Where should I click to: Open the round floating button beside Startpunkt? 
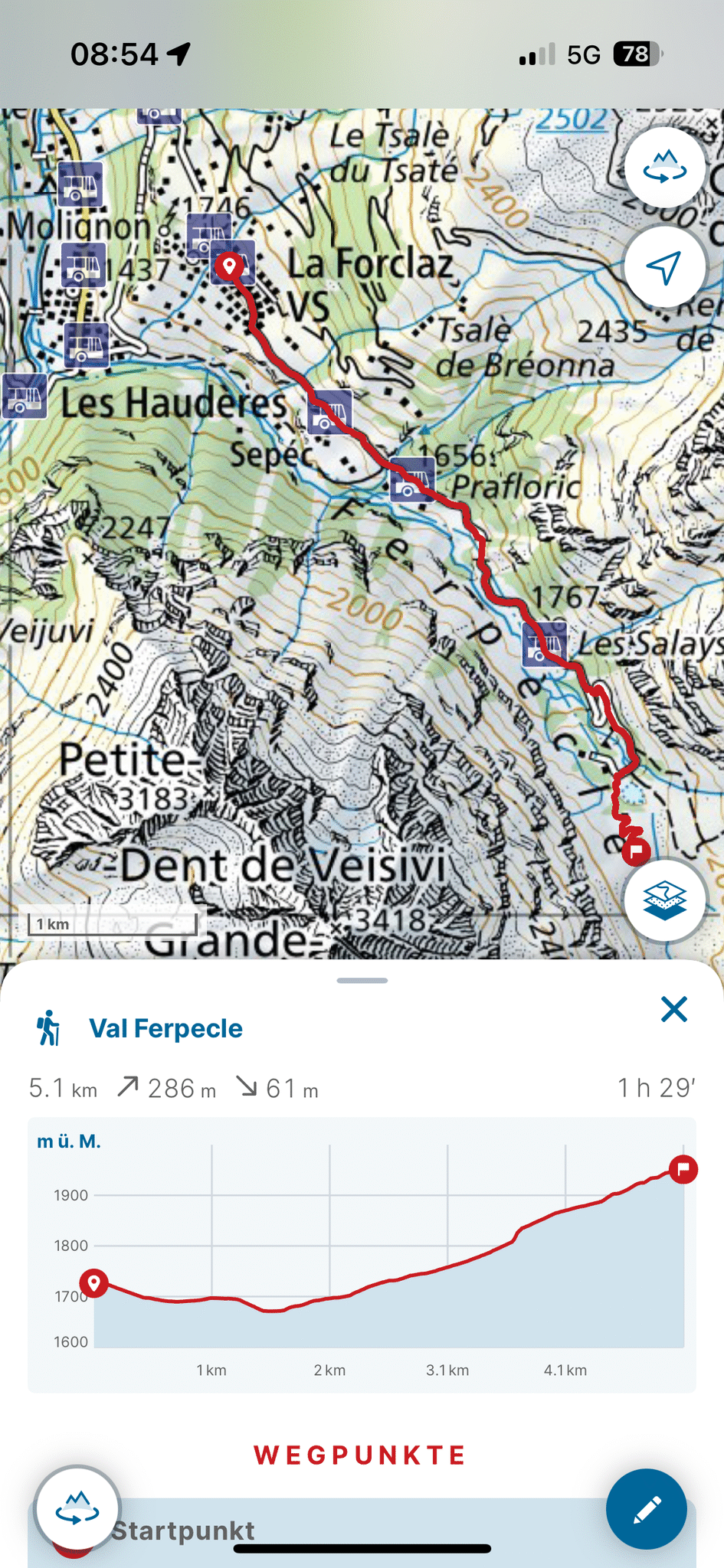[77, 1509]
